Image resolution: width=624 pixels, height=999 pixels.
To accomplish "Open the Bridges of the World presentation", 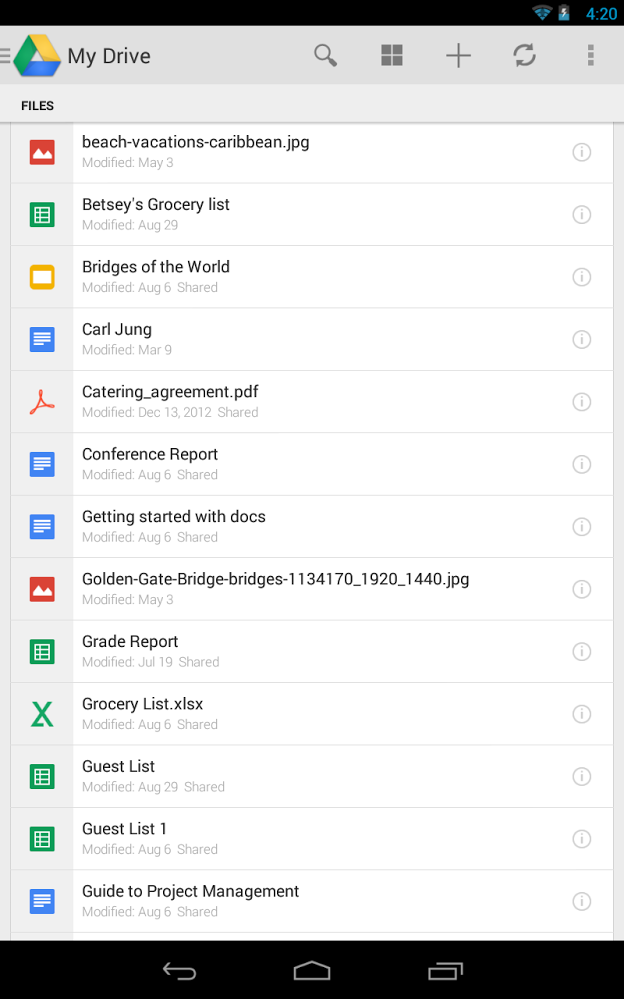I will pos(300,277).
